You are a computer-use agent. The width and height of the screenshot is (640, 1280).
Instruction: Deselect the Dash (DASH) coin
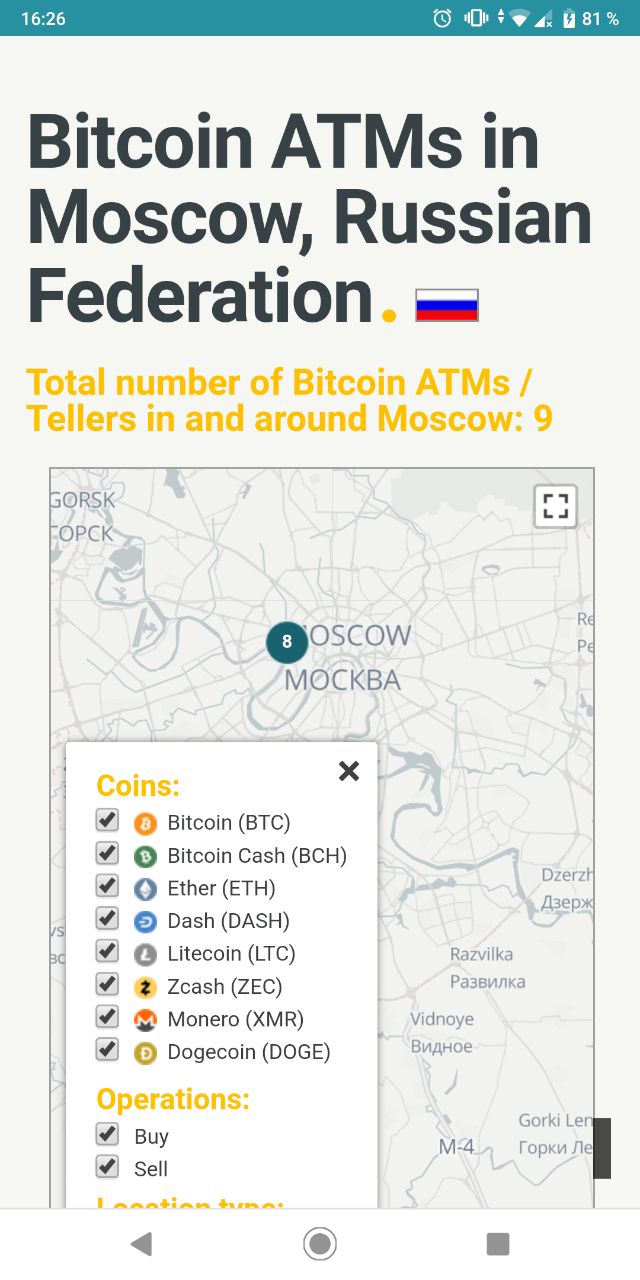[107, 919]
